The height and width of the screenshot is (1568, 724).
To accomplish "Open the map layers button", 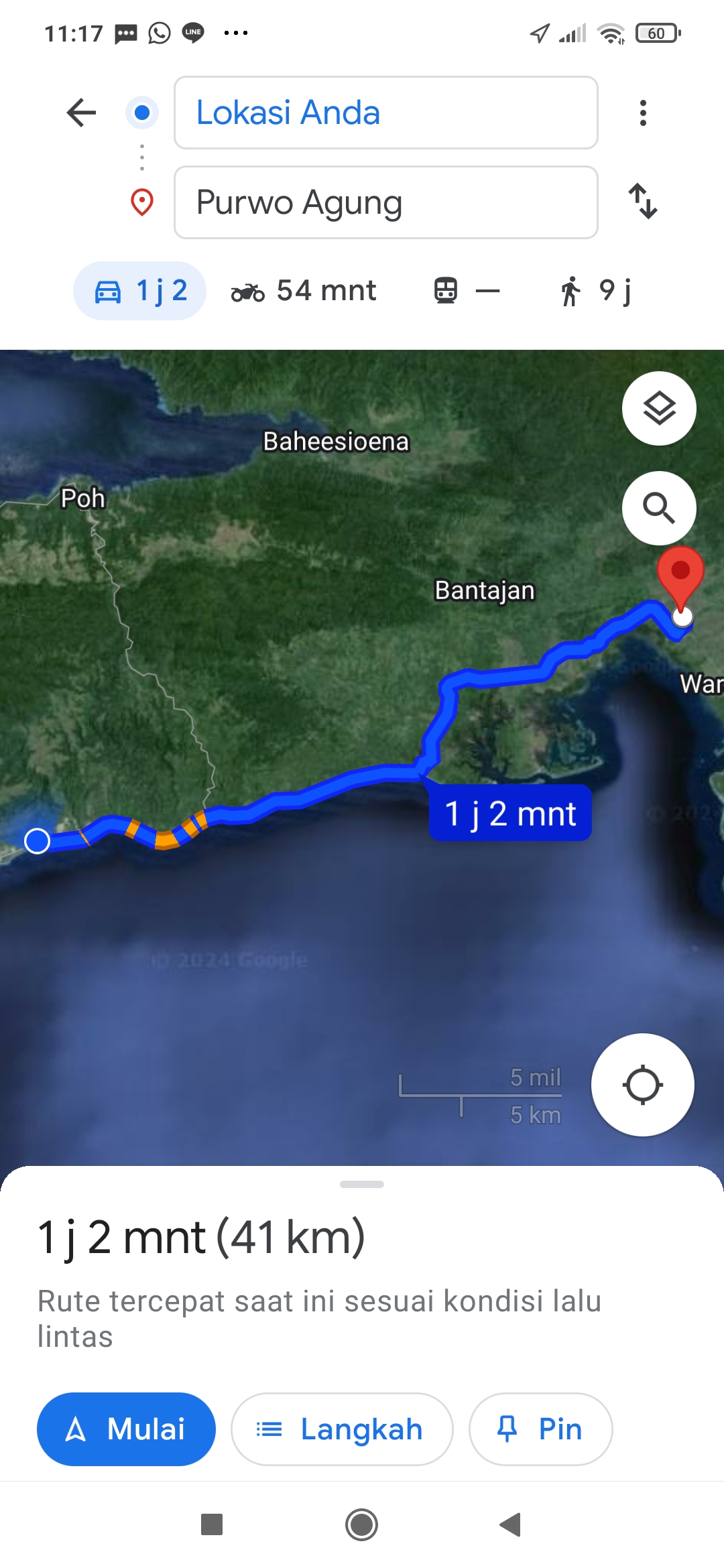I will (x=659, y=408).
